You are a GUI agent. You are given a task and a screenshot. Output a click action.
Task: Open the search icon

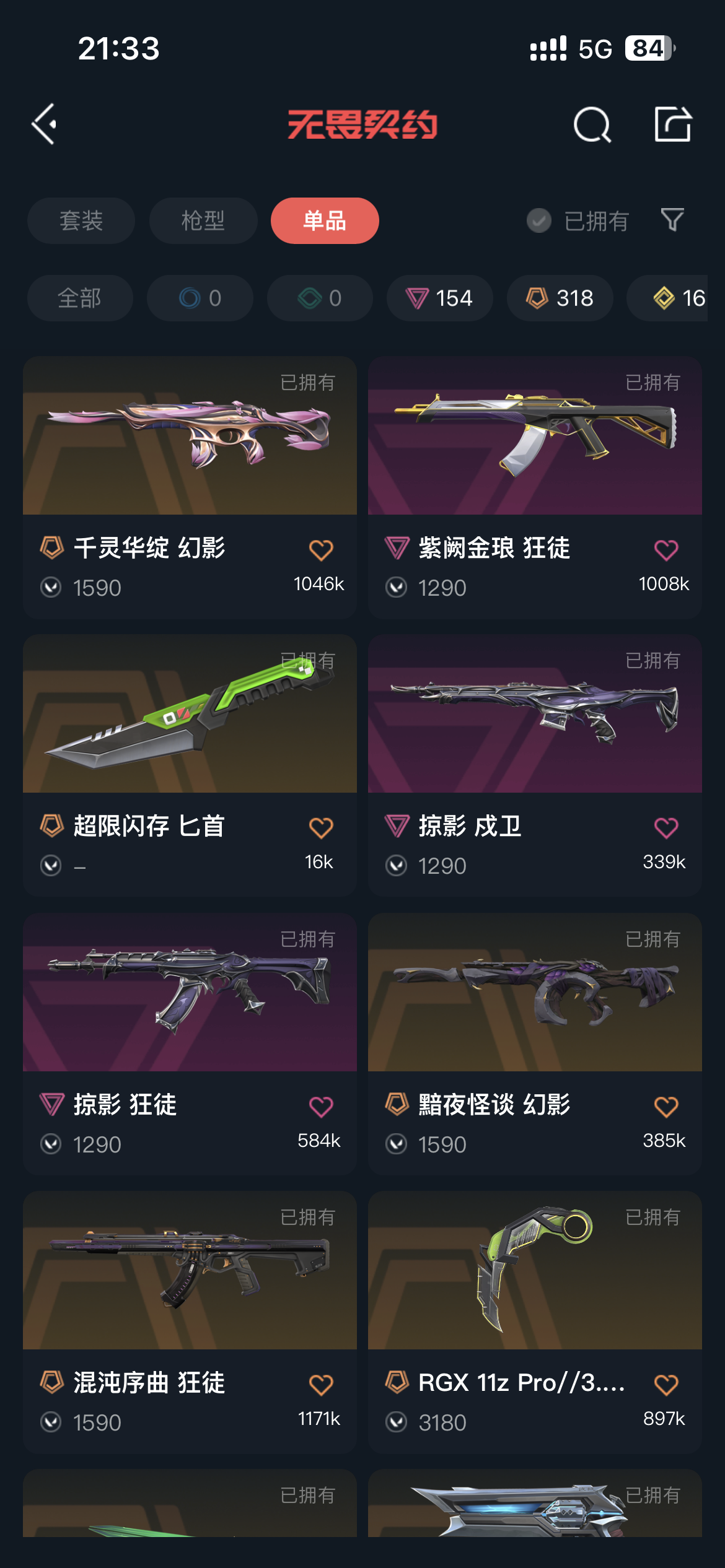592,124
